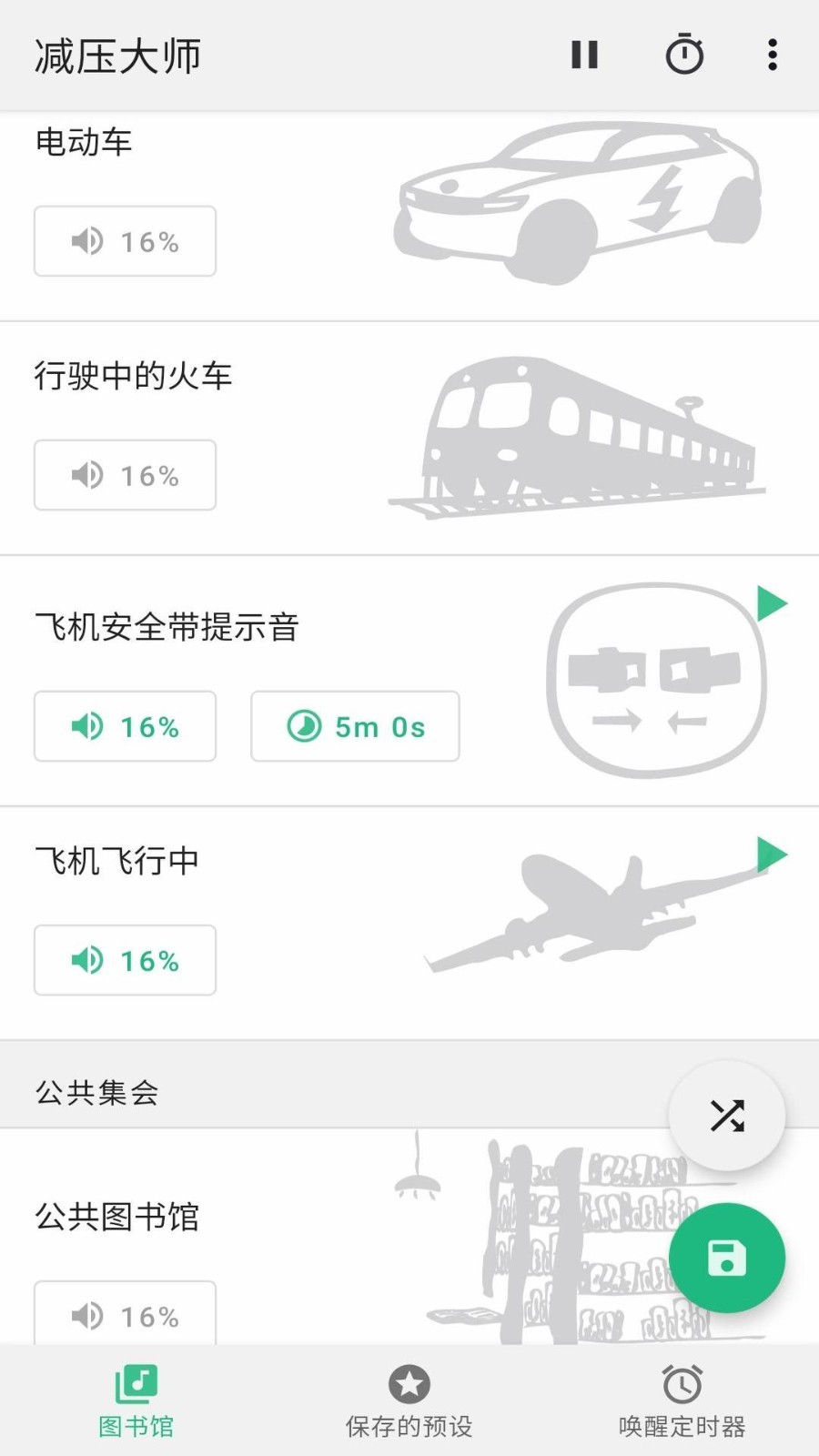Adjust volume for 飞机飞行中
This screenshot has width=819, height=1456.
(125, 960)
